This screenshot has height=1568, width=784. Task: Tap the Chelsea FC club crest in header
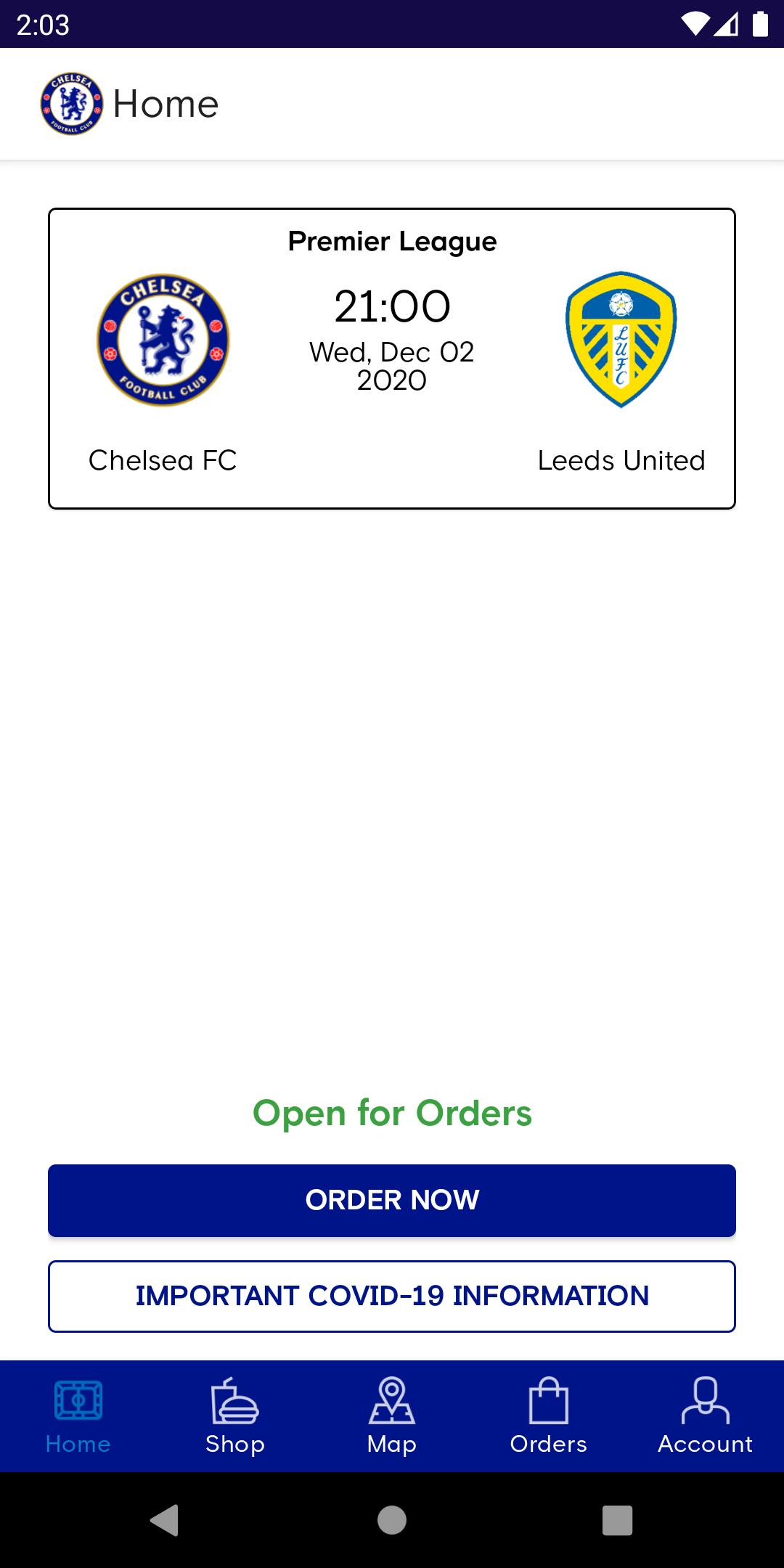coord(71,103)
